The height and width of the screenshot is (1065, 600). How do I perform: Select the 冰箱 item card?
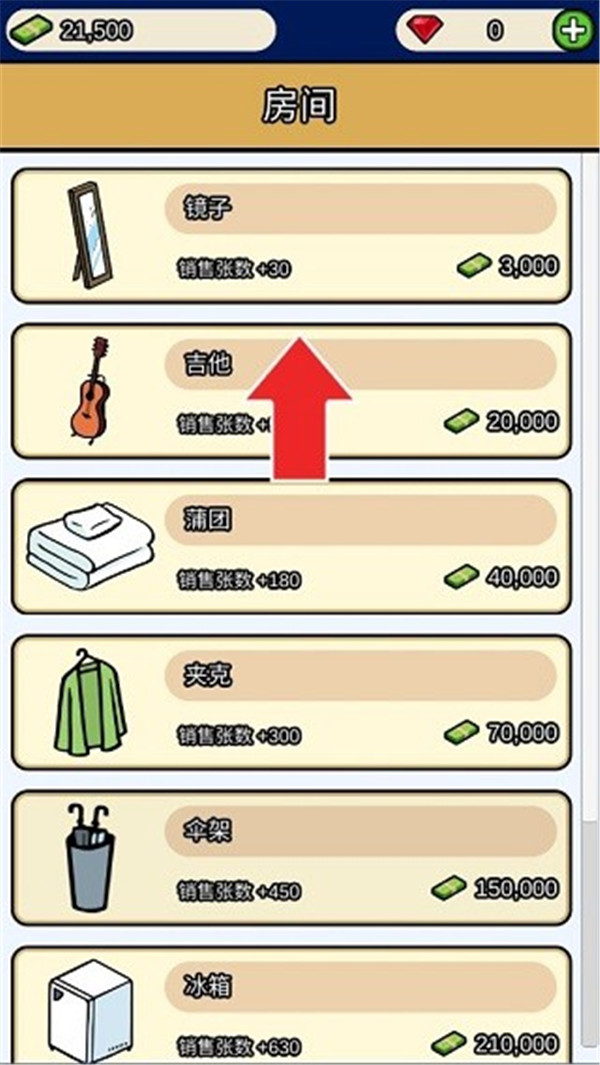point(291,1005)
